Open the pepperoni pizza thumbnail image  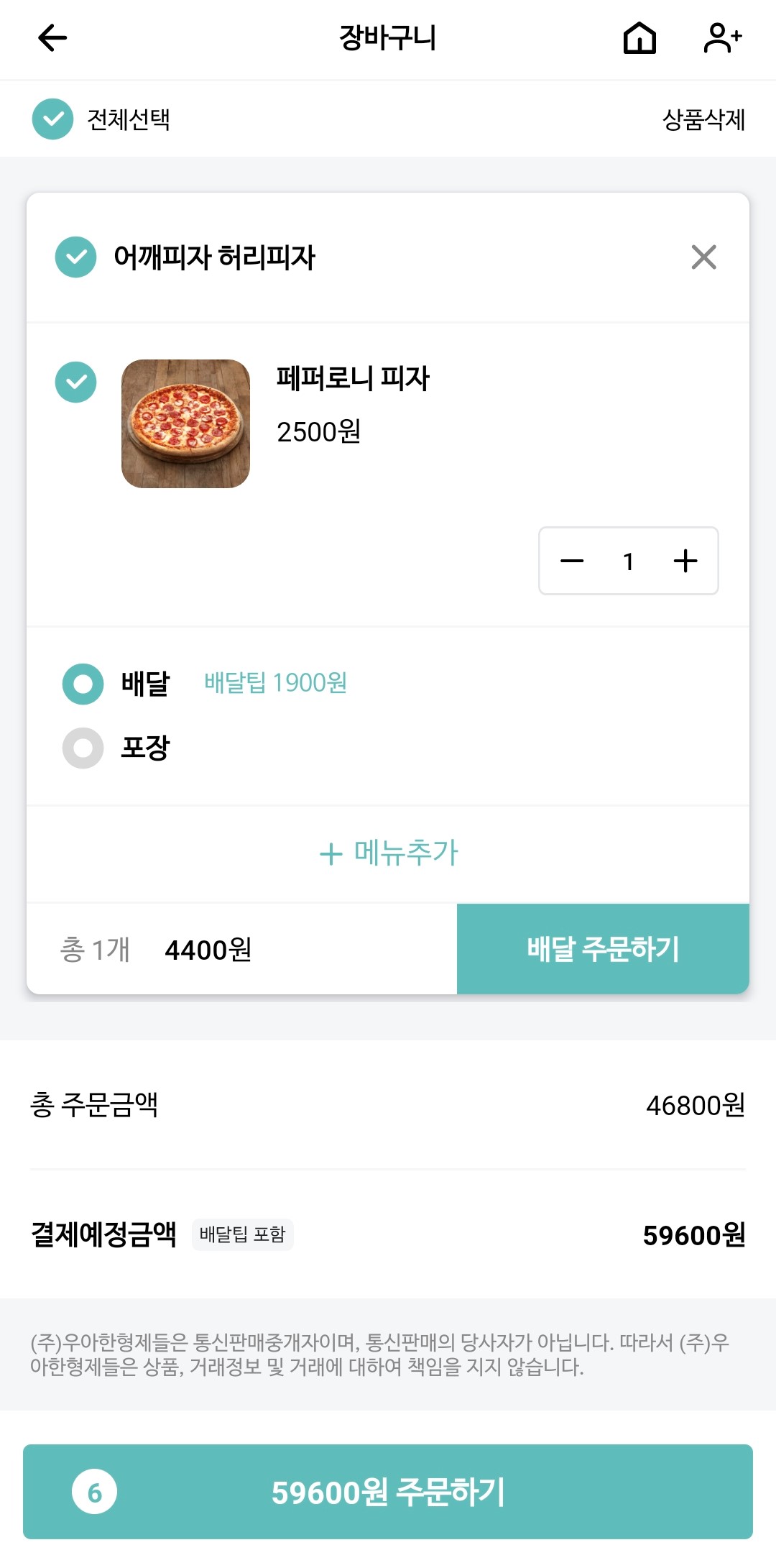[x=186, y=423]
